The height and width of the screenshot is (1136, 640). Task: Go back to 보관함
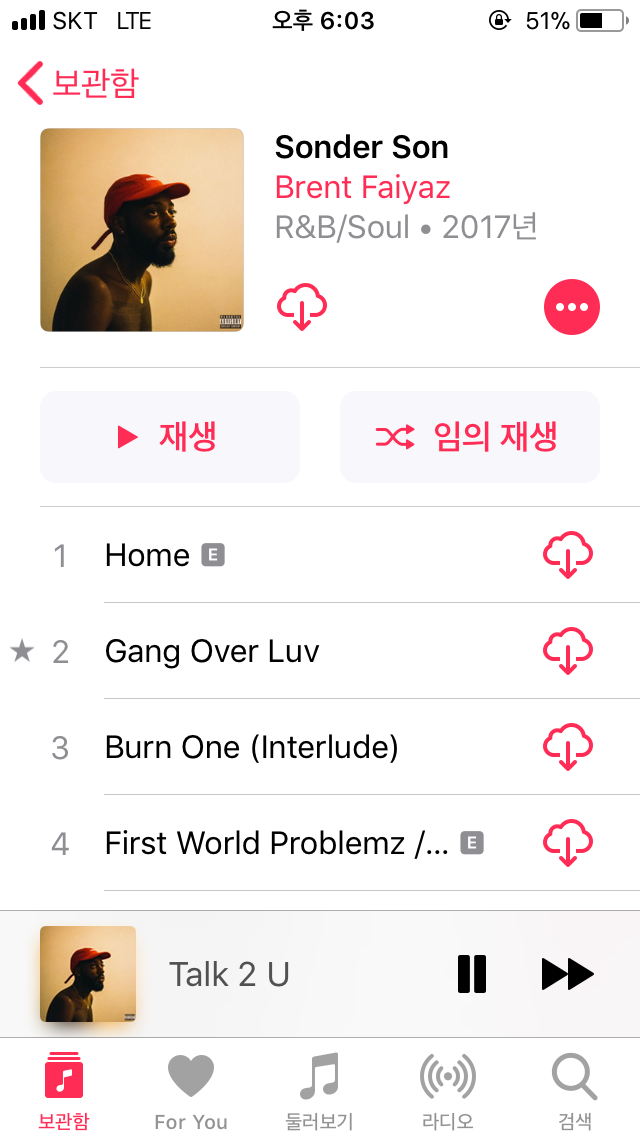(x=78, y=83)
